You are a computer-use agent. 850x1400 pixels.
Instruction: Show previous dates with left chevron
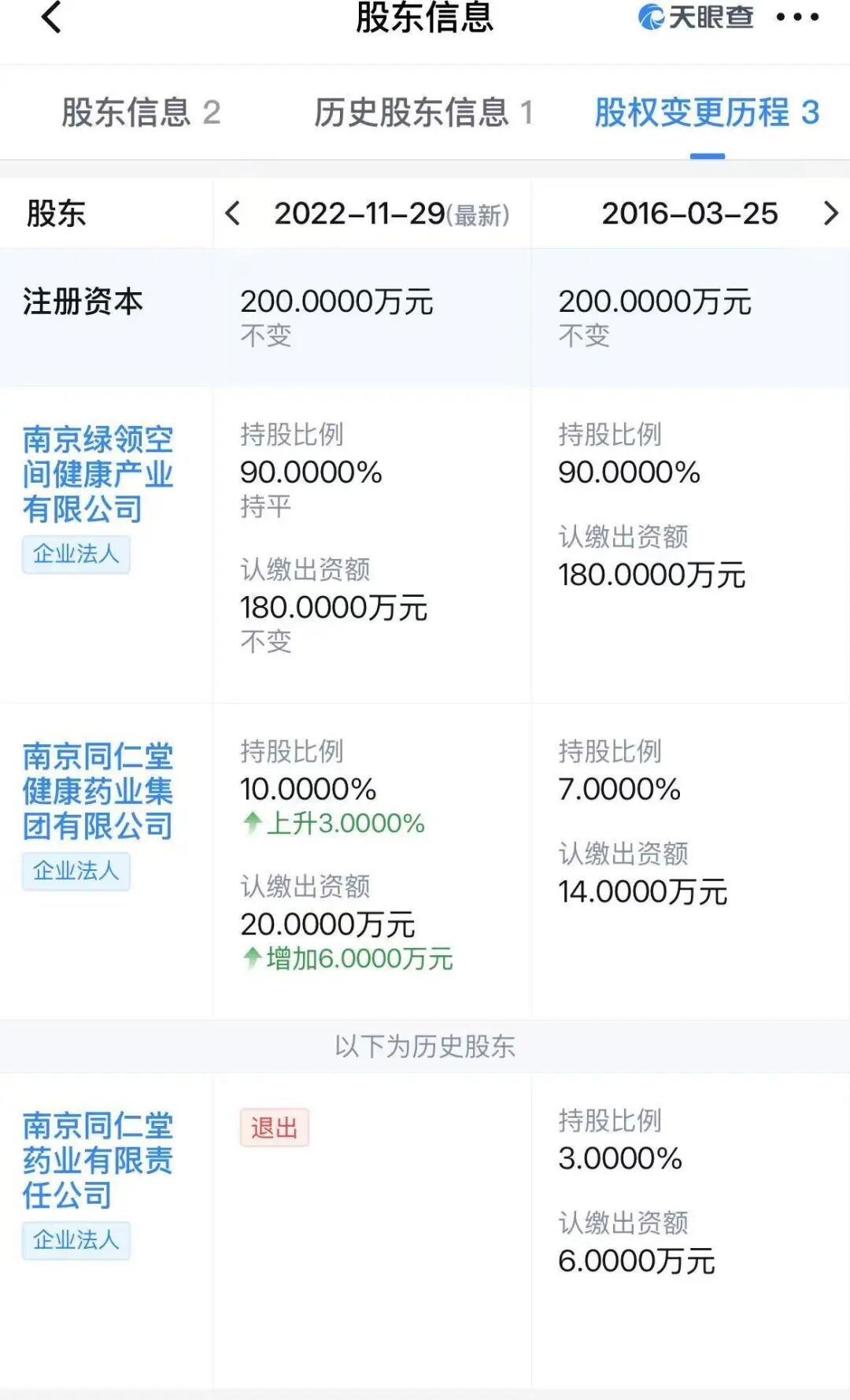[x=232, y=213]
